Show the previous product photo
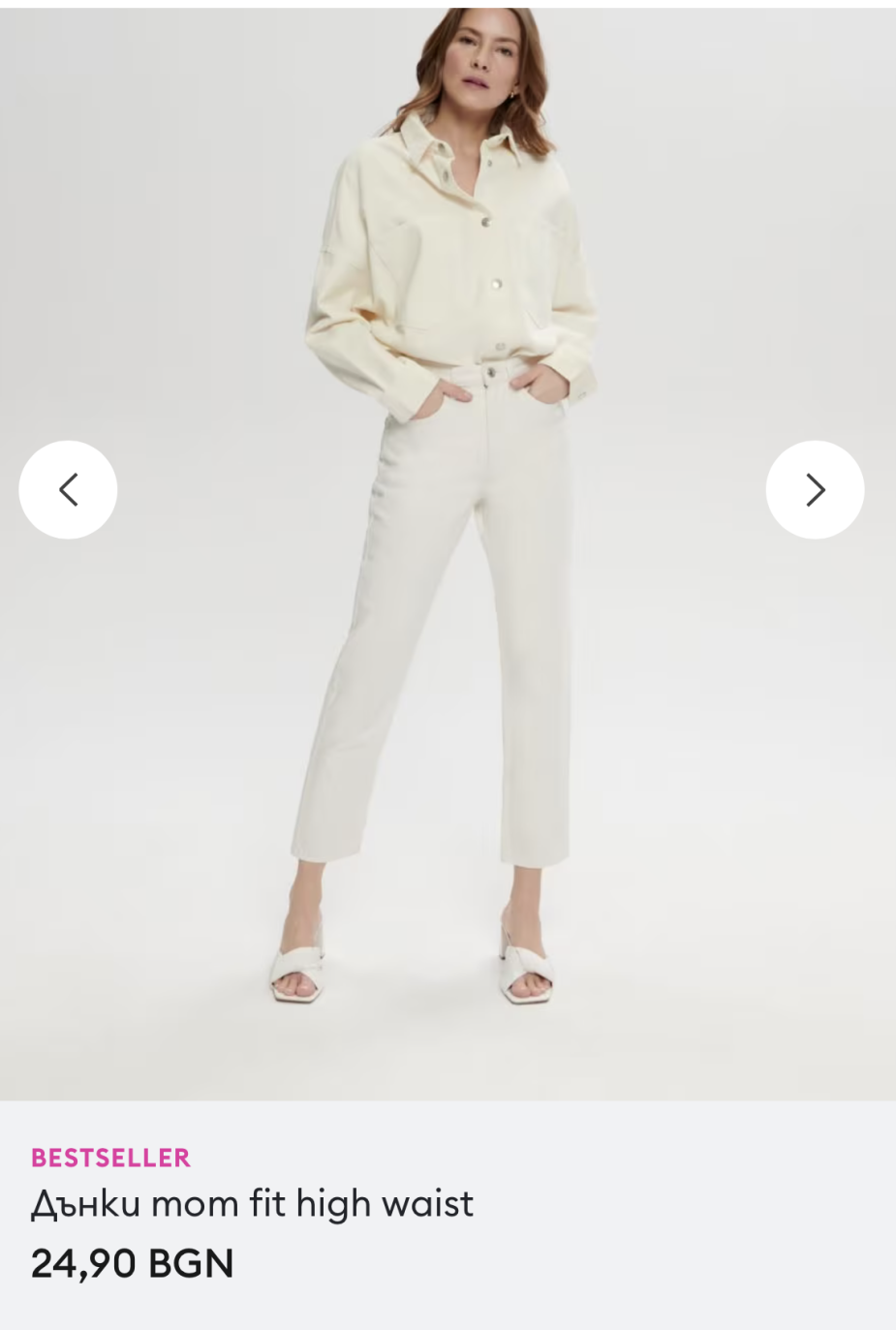 pyautogui.click(x=68, y=489)
